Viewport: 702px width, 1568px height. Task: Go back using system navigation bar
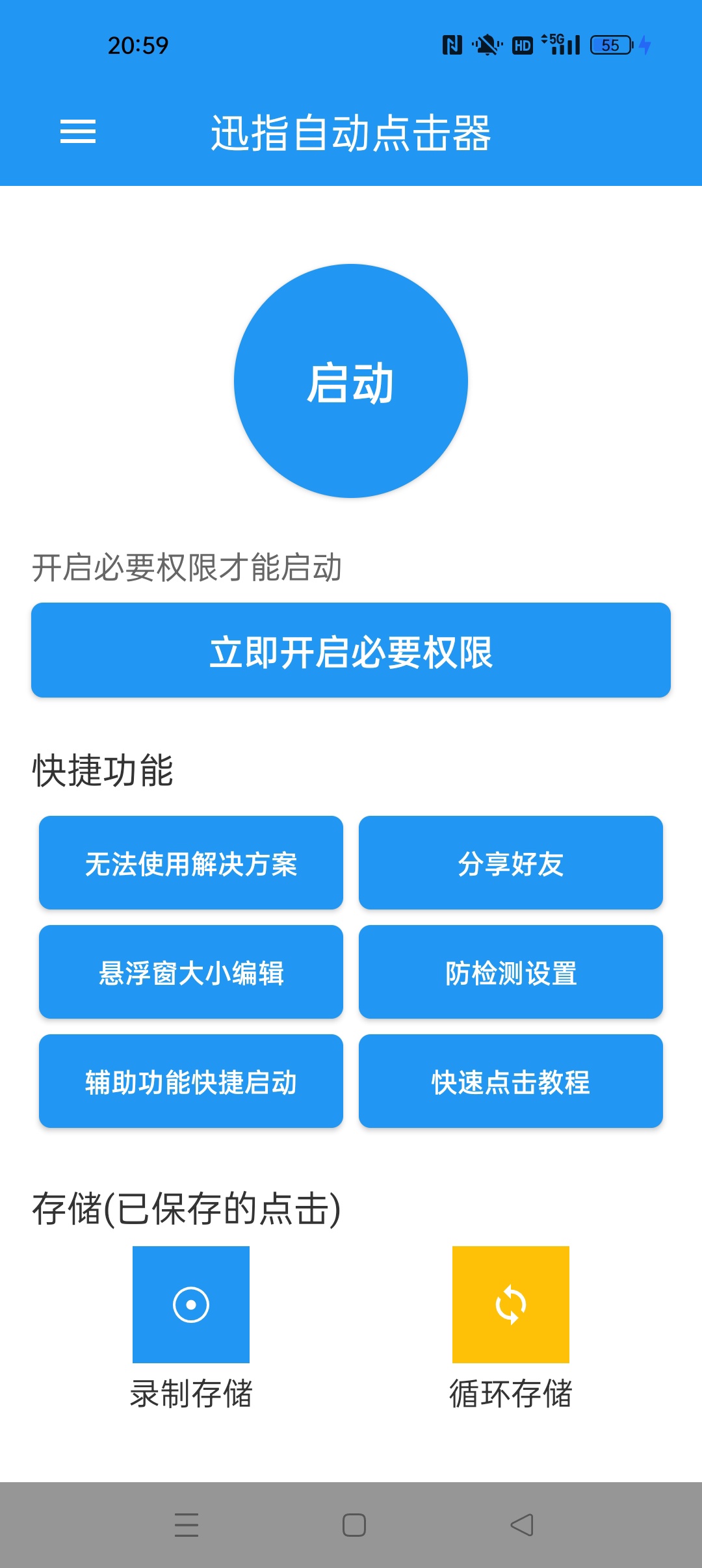point(522,1525)
